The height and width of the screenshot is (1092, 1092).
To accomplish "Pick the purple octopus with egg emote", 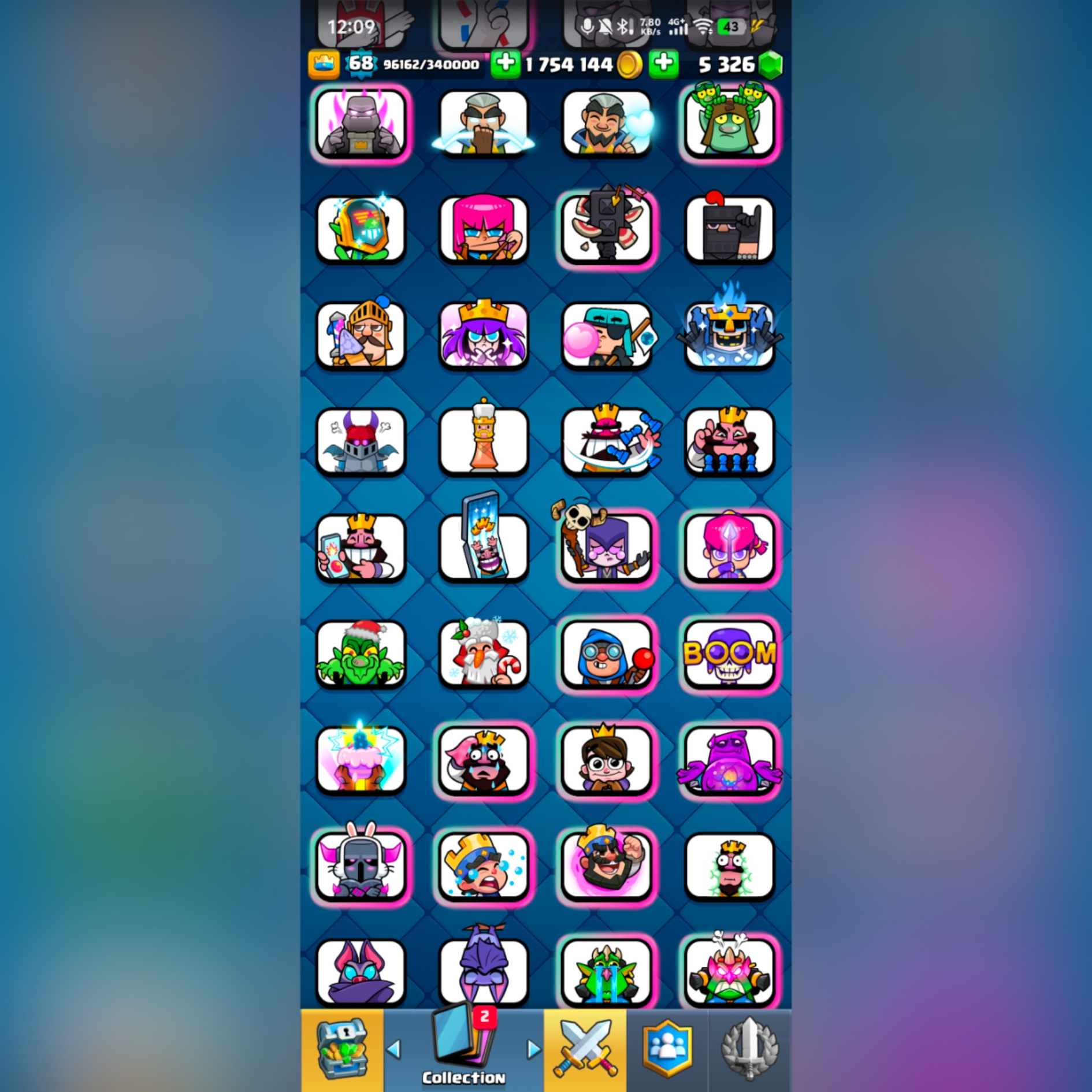I will tap(729, 760).
